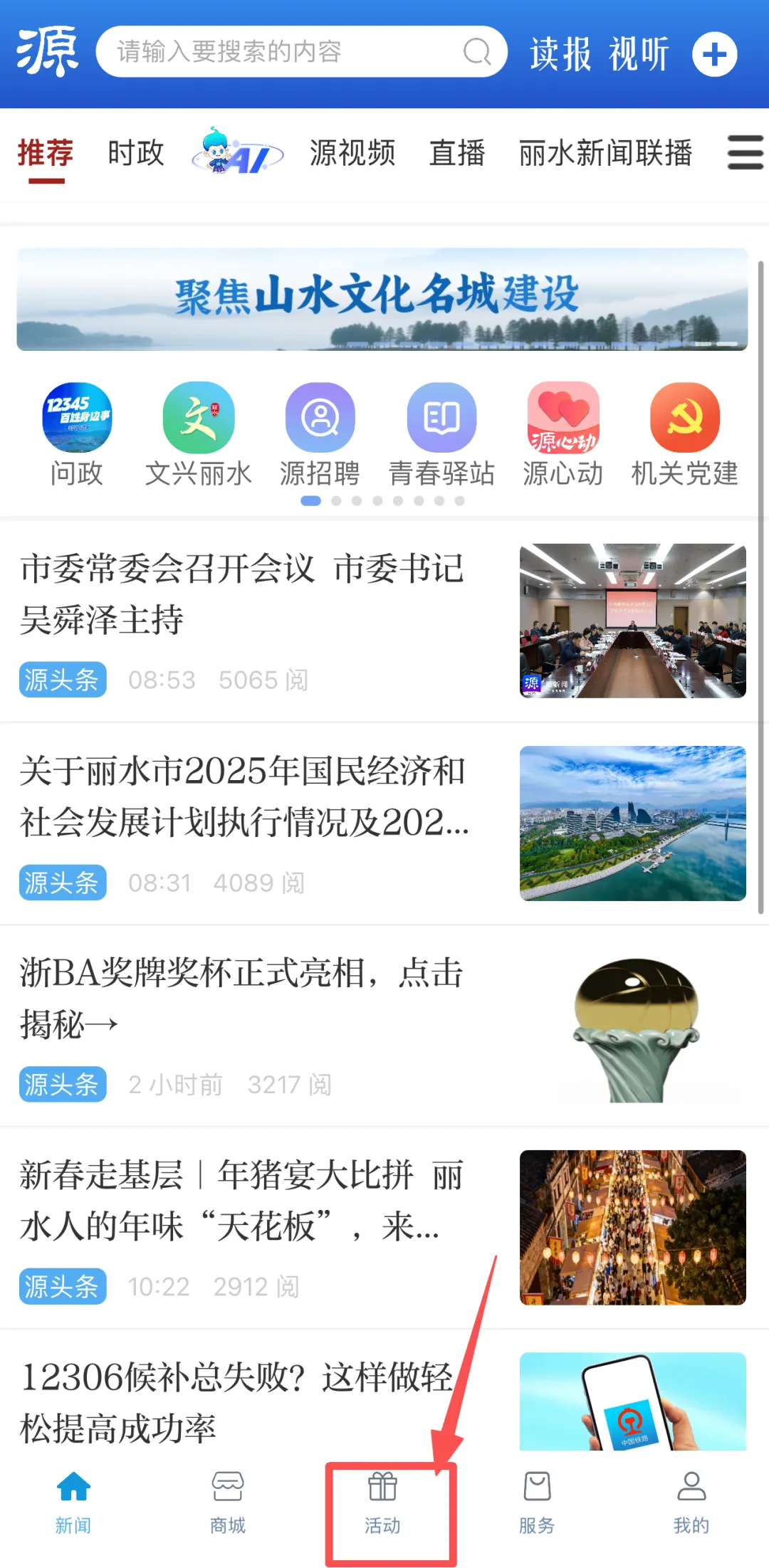Switch to the 源视频 tab
This screenshot has height=1568, width=769.
(x=352, y=153)
